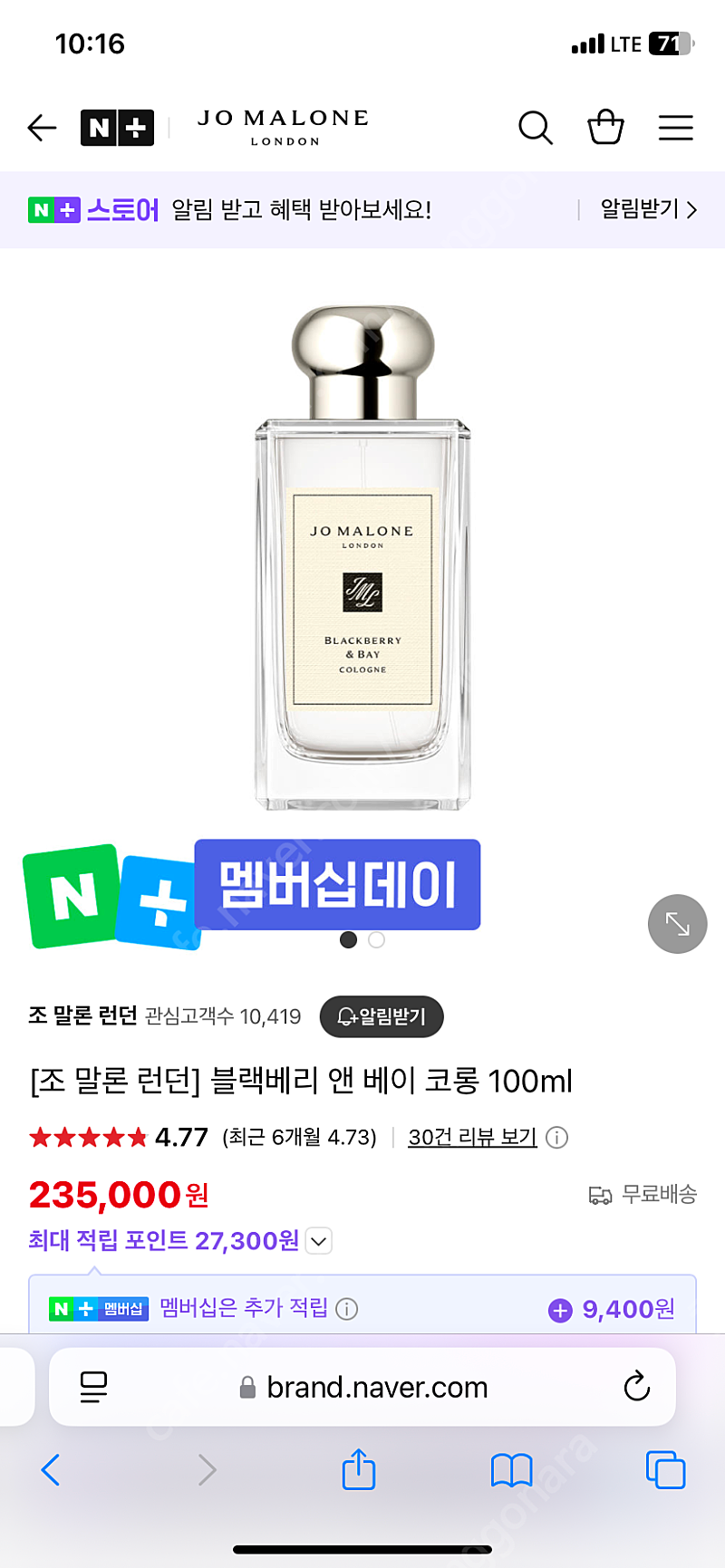Go back in browser history
725x1568 pixels.
(x=51, y=1470)
